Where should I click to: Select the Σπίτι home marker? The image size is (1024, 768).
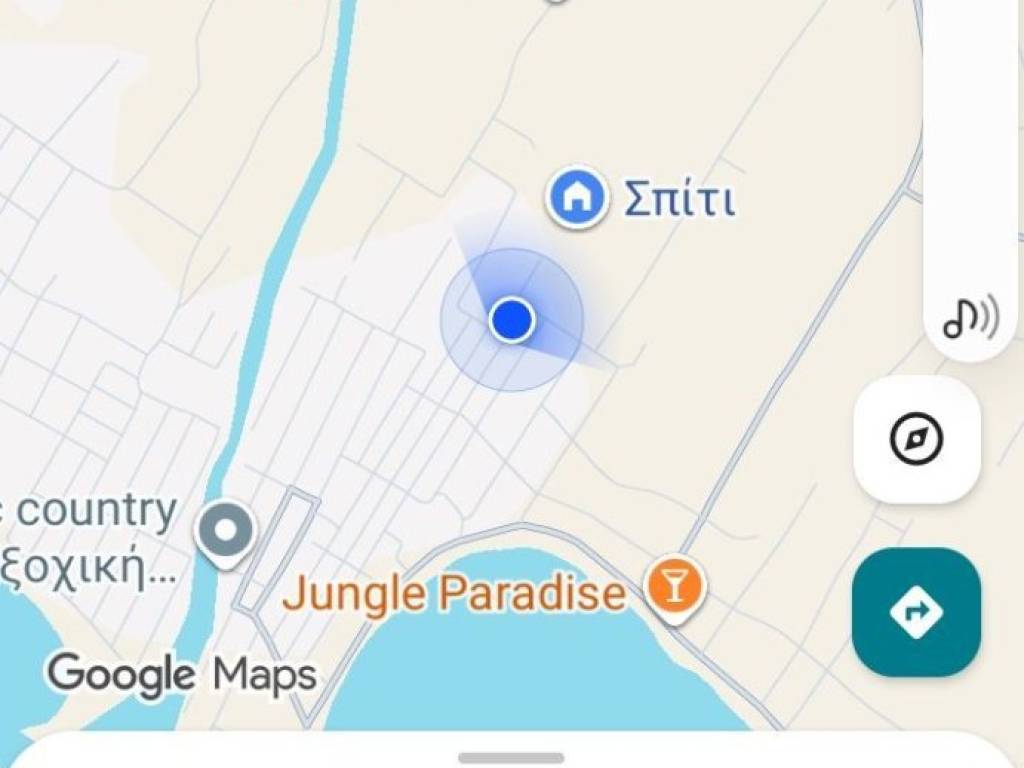pos(577,197)
